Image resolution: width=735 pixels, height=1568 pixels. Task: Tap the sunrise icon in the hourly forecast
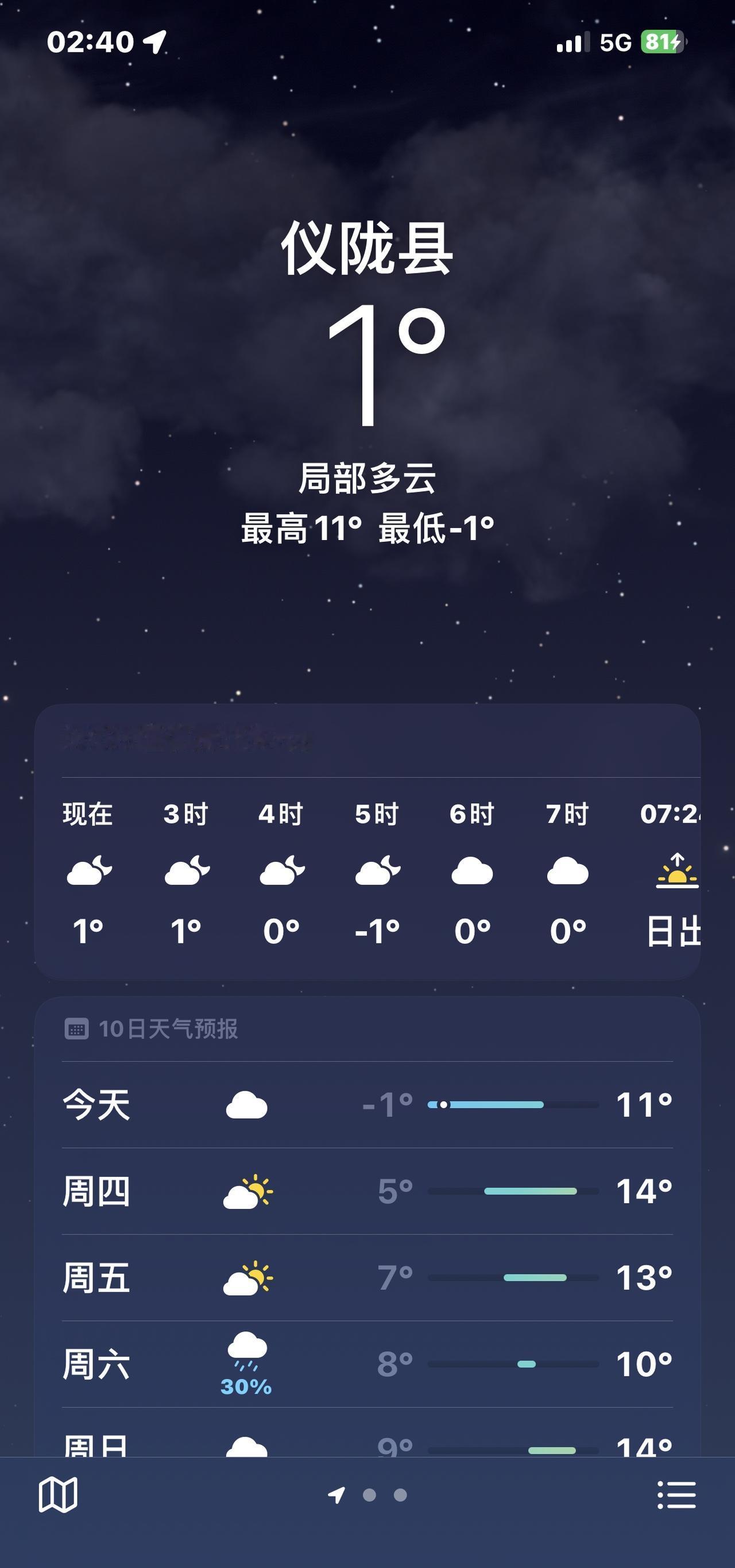[x=677, y=877]
